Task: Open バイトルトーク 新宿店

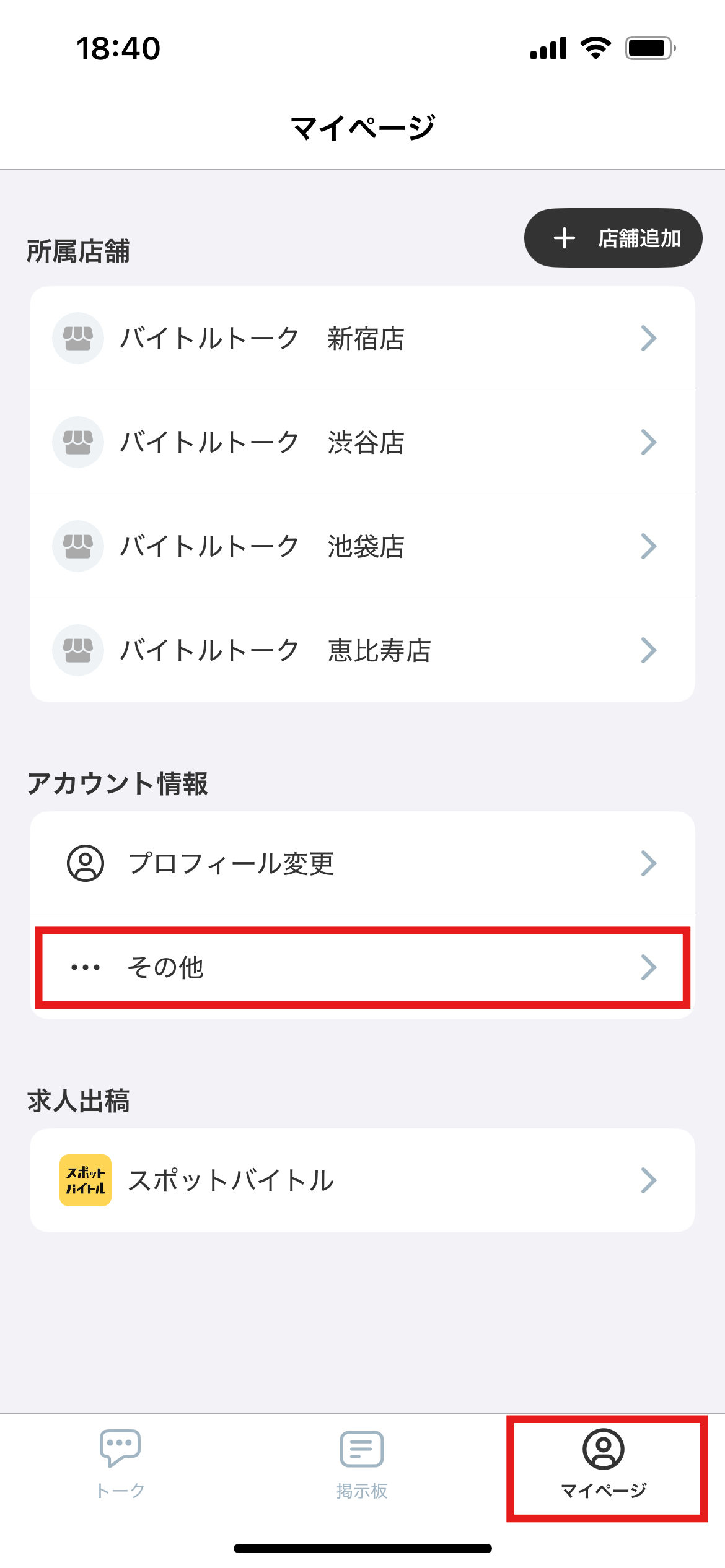Action: (362, 338)
